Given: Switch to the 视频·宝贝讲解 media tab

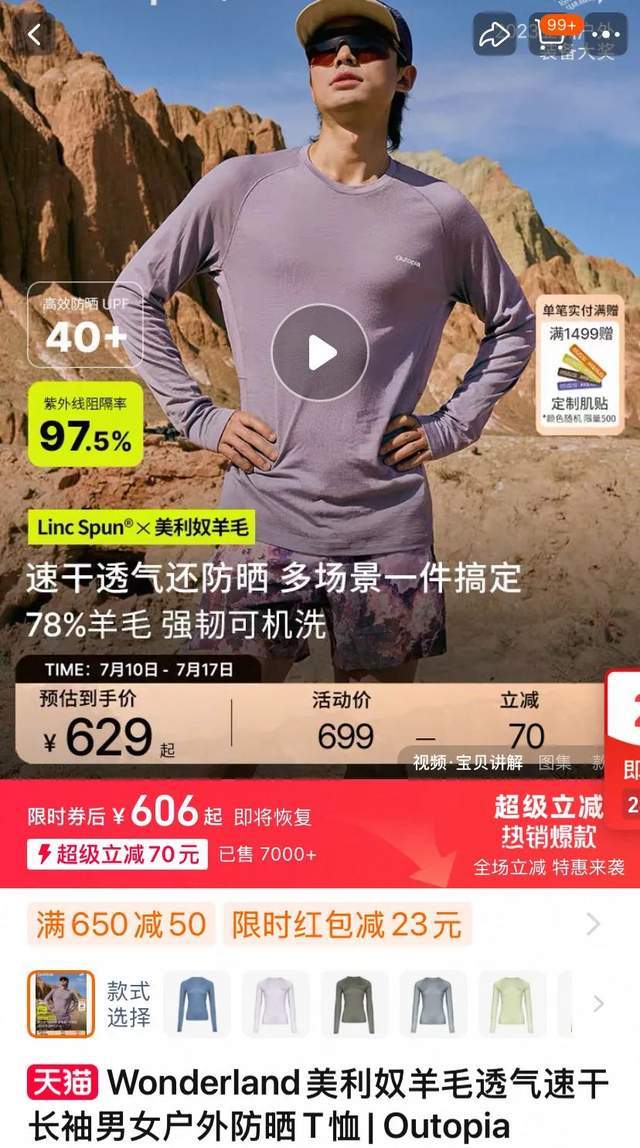Looking at the screenshot, I should 468,763.
